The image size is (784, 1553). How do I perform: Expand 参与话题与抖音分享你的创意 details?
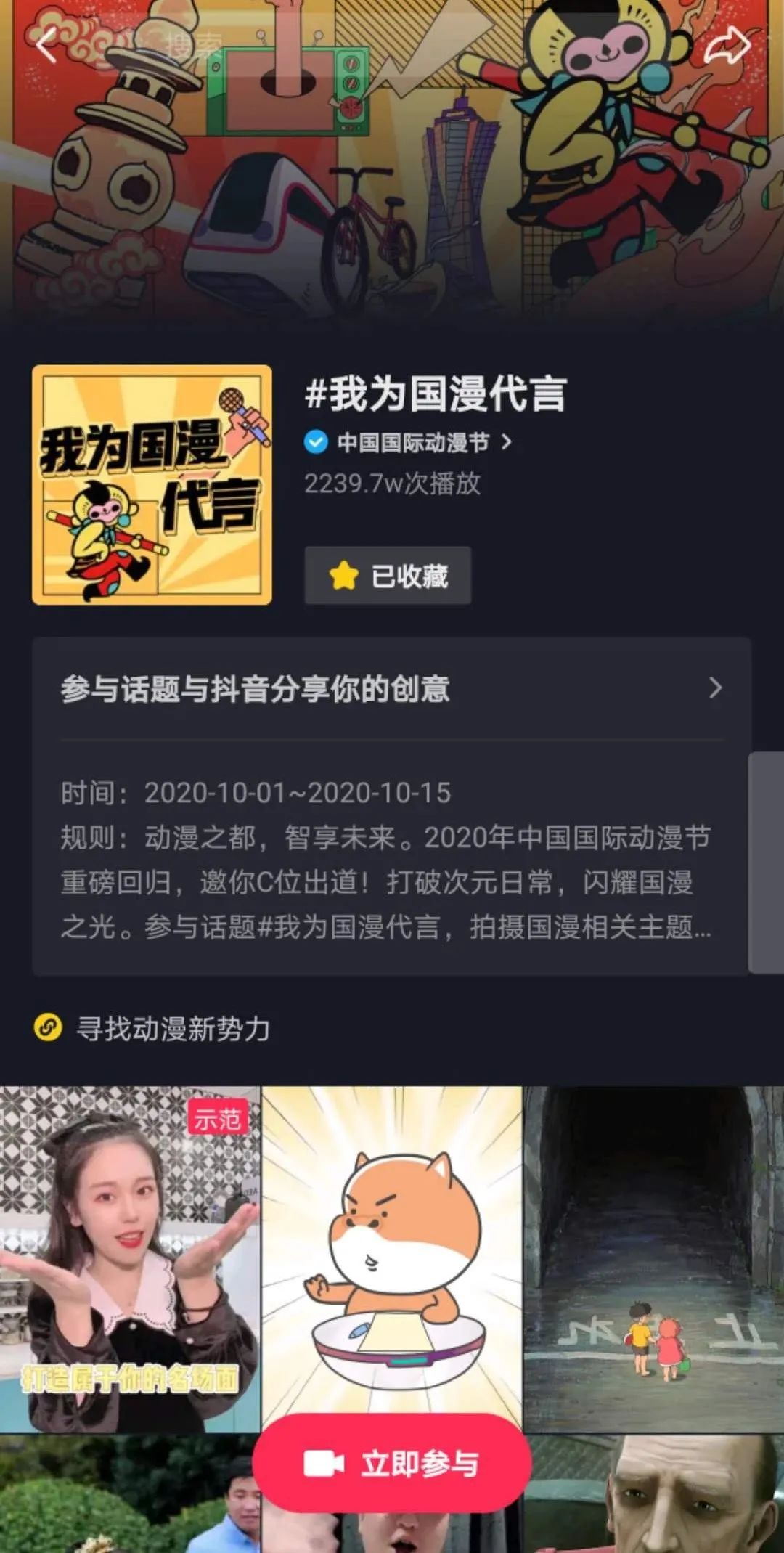coord(392,688)
